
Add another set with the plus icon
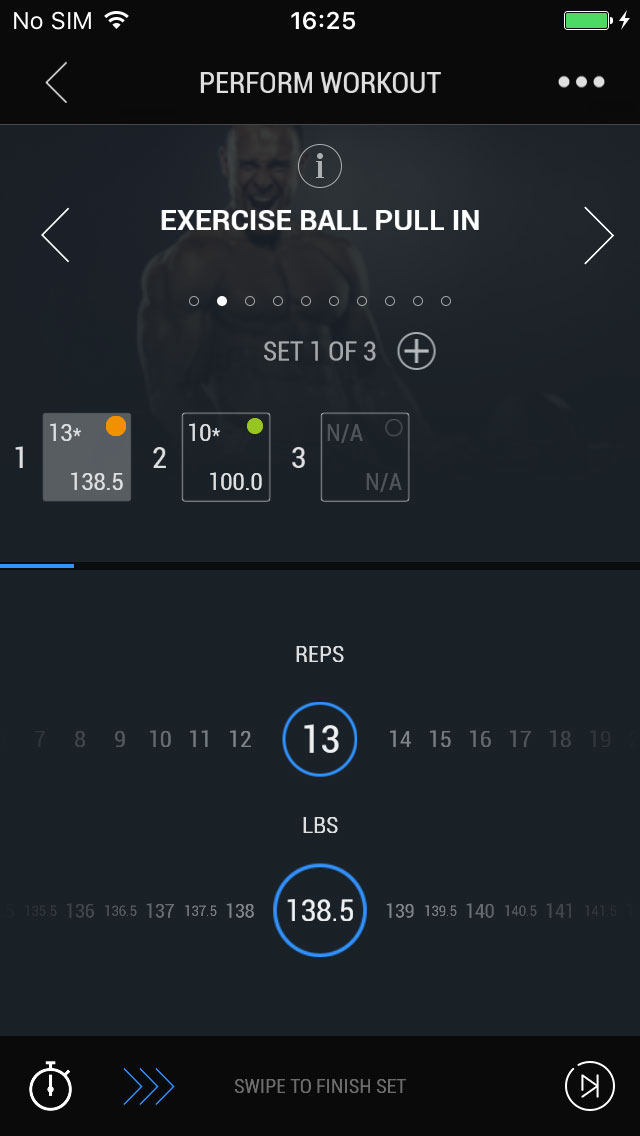tap(416, 351)
